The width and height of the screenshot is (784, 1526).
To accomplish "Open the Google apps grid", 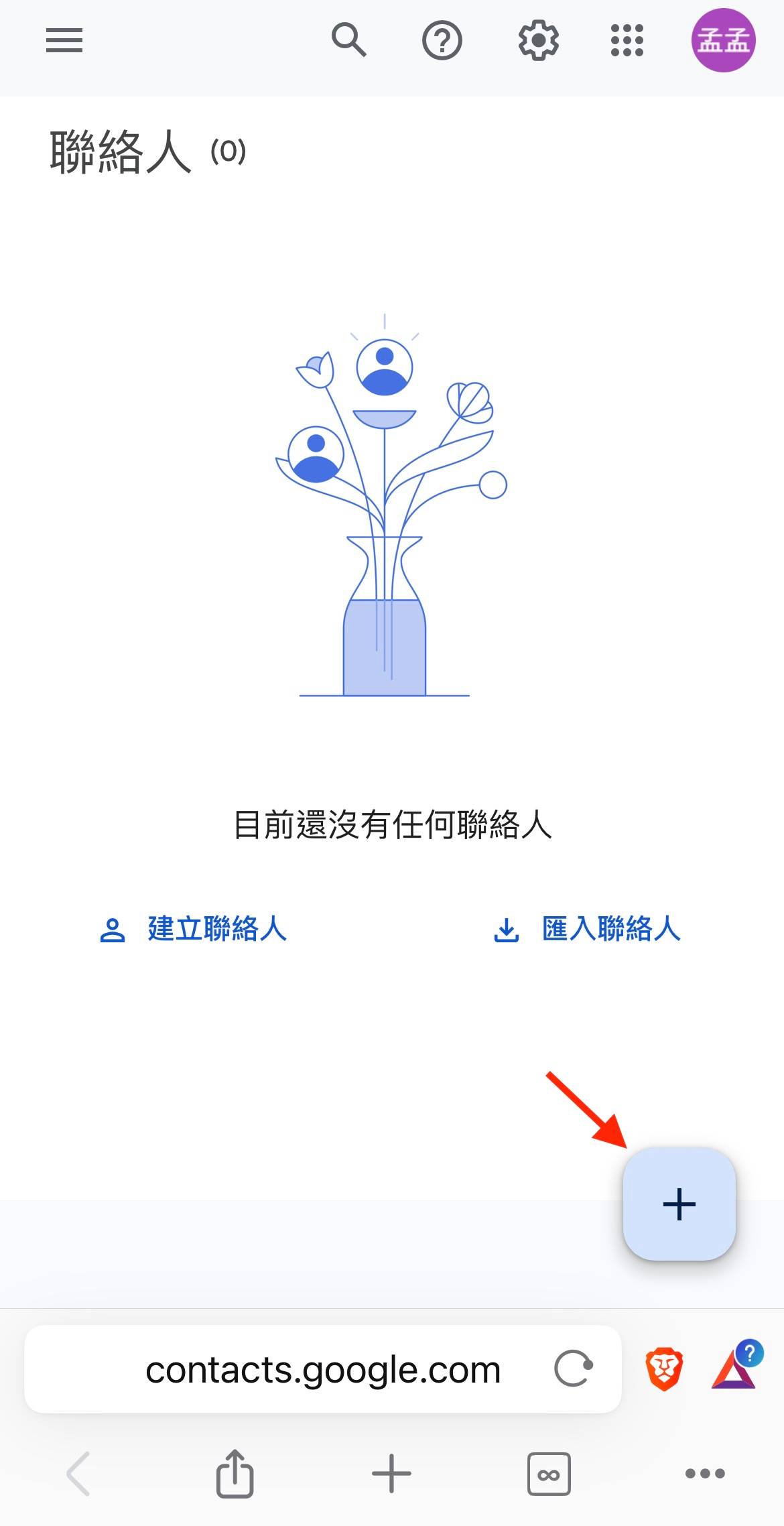I will click(627, 41).
